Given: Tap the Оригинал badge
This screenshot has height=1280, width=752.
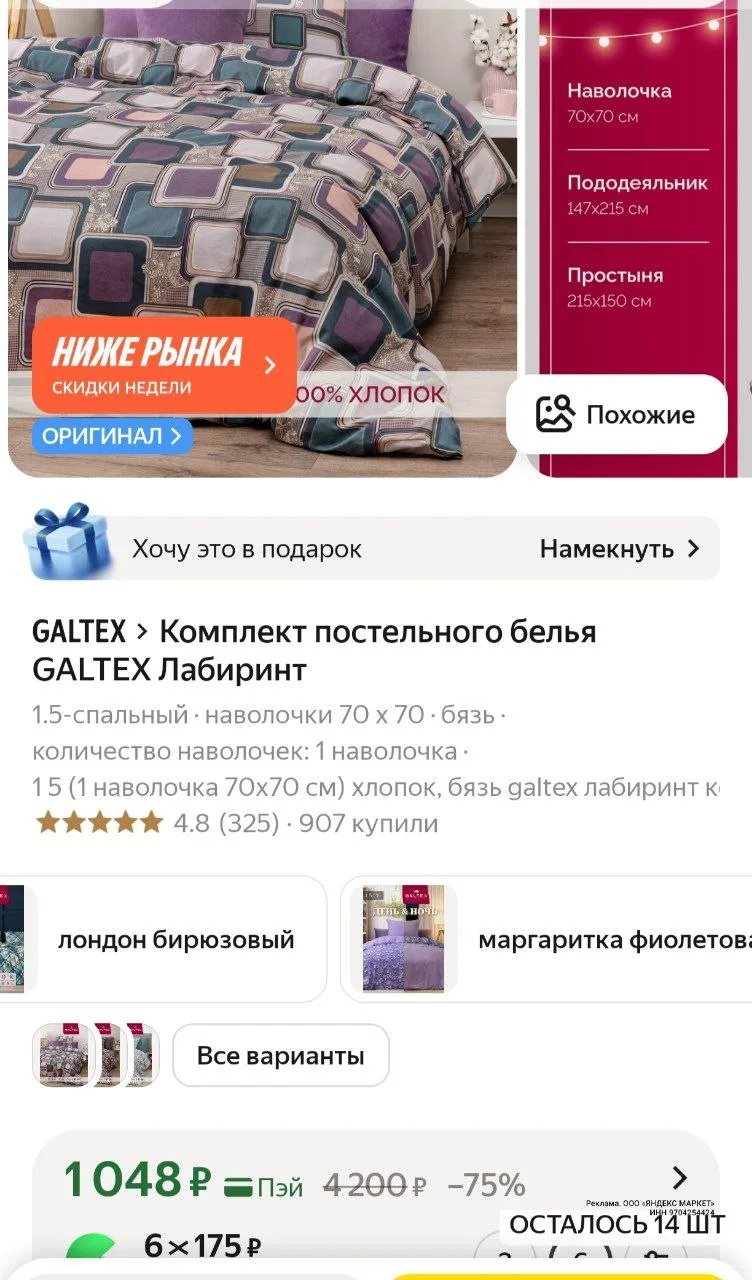Looking at the screenshot, I should (112, 436).
